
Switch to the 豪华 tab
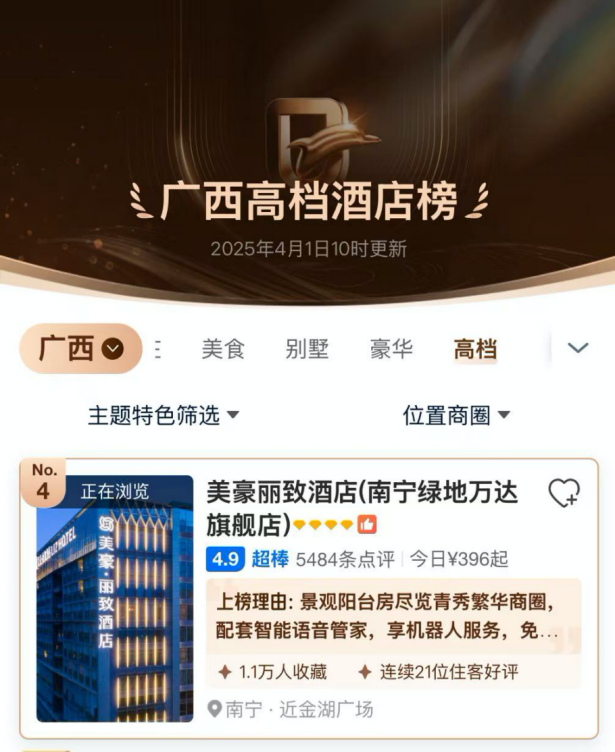coord(391,349)
